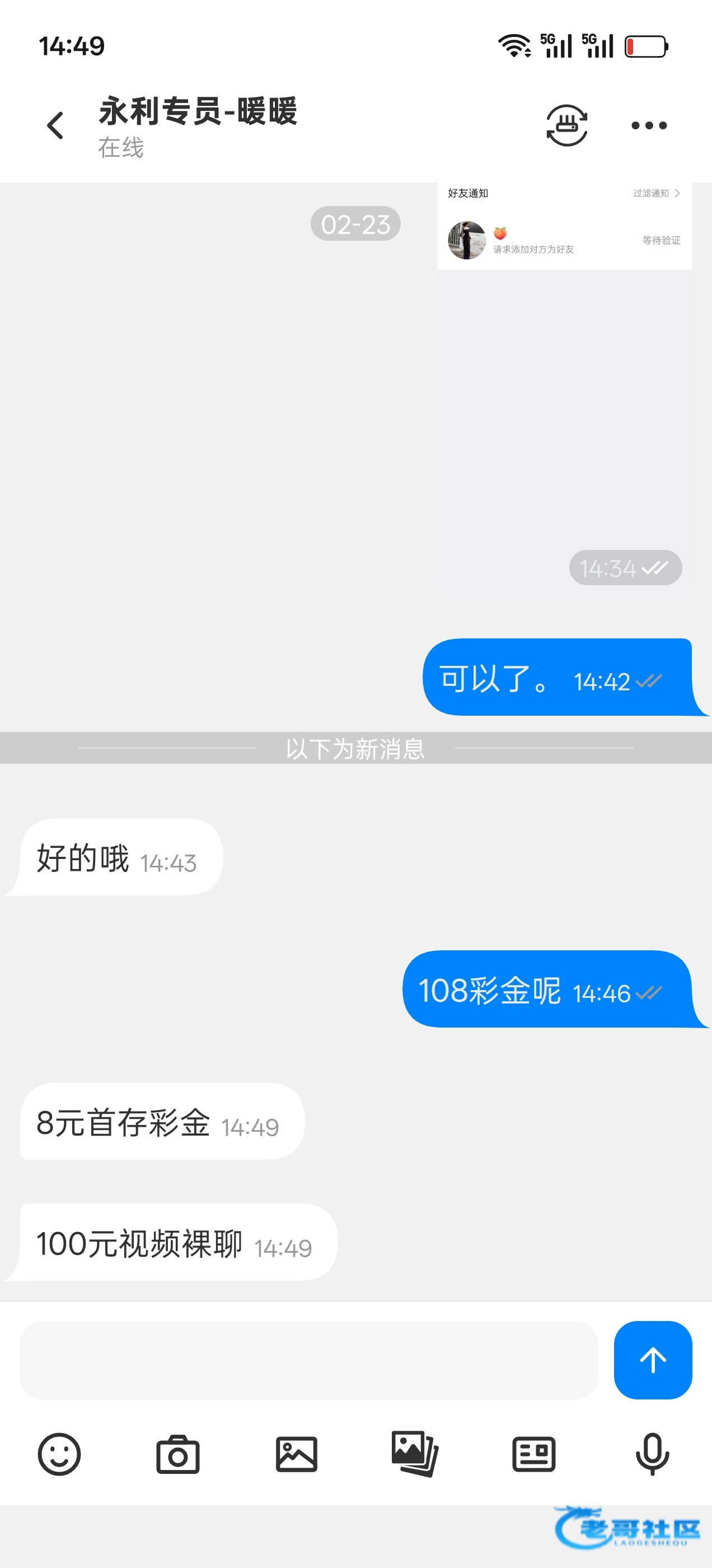
Task: Tap the switch-agent icon in the header
Action: click(x=566, y=125)
